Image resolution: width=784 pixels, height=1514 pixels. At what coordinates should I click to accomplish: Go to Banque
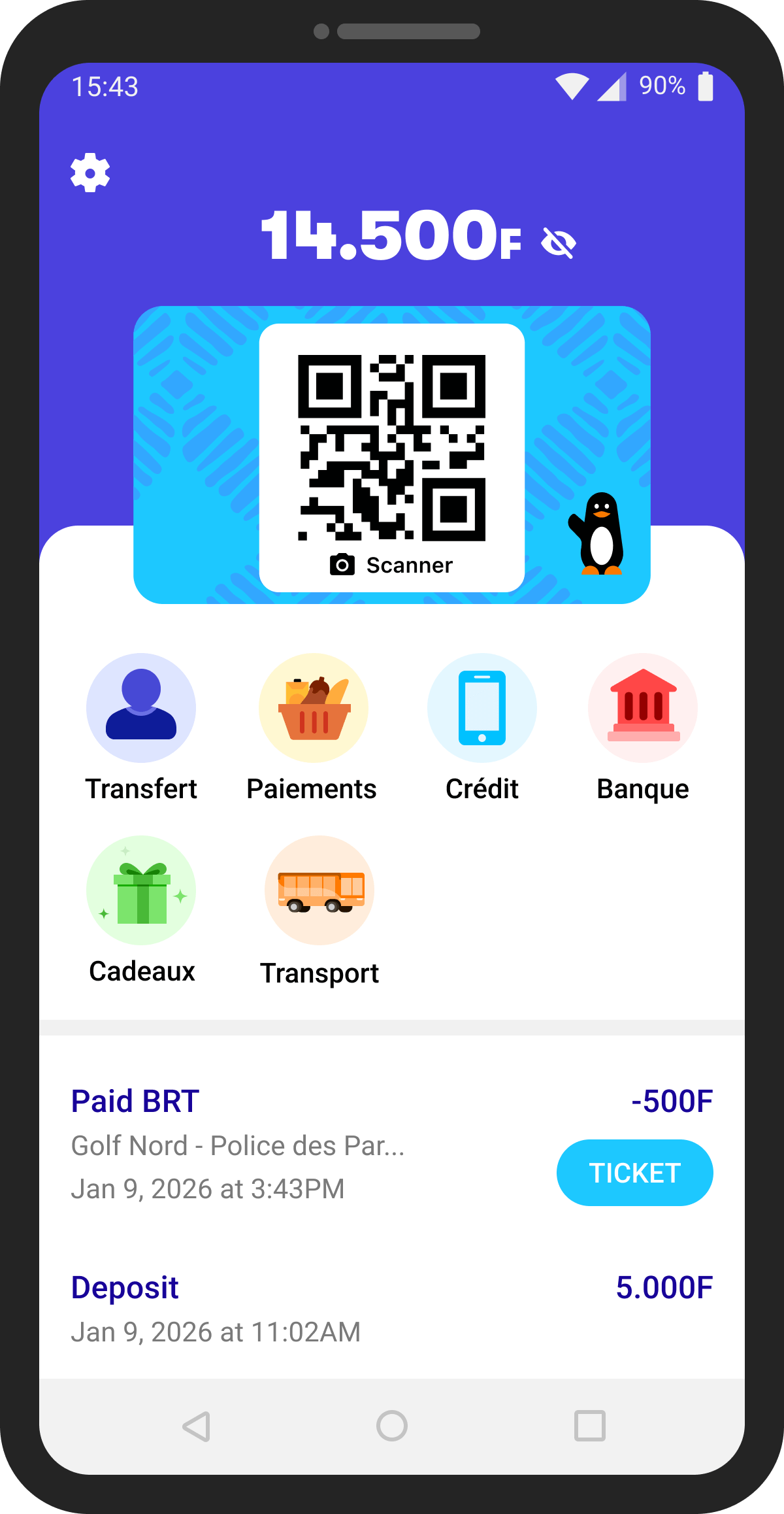tap(643, 709)
